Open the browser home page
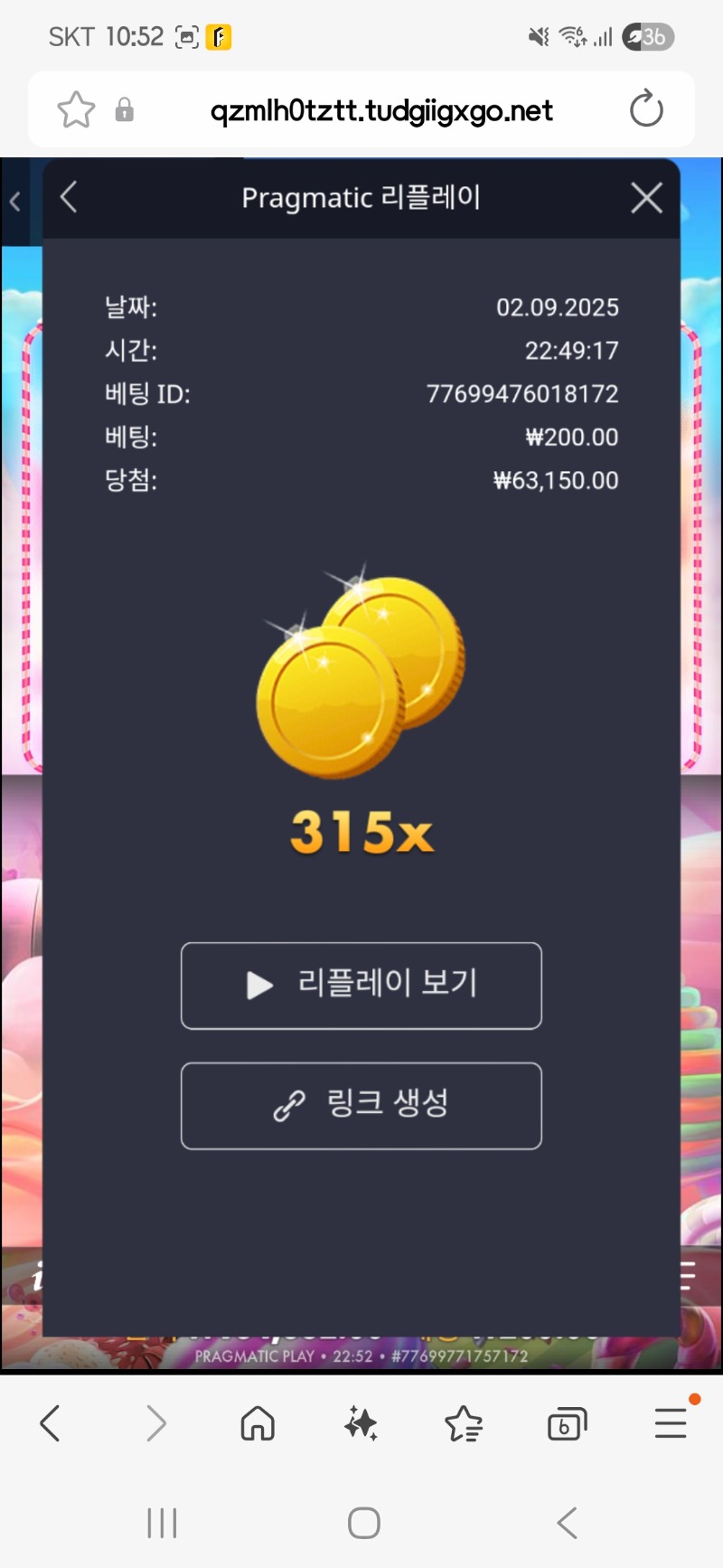 258,1423
